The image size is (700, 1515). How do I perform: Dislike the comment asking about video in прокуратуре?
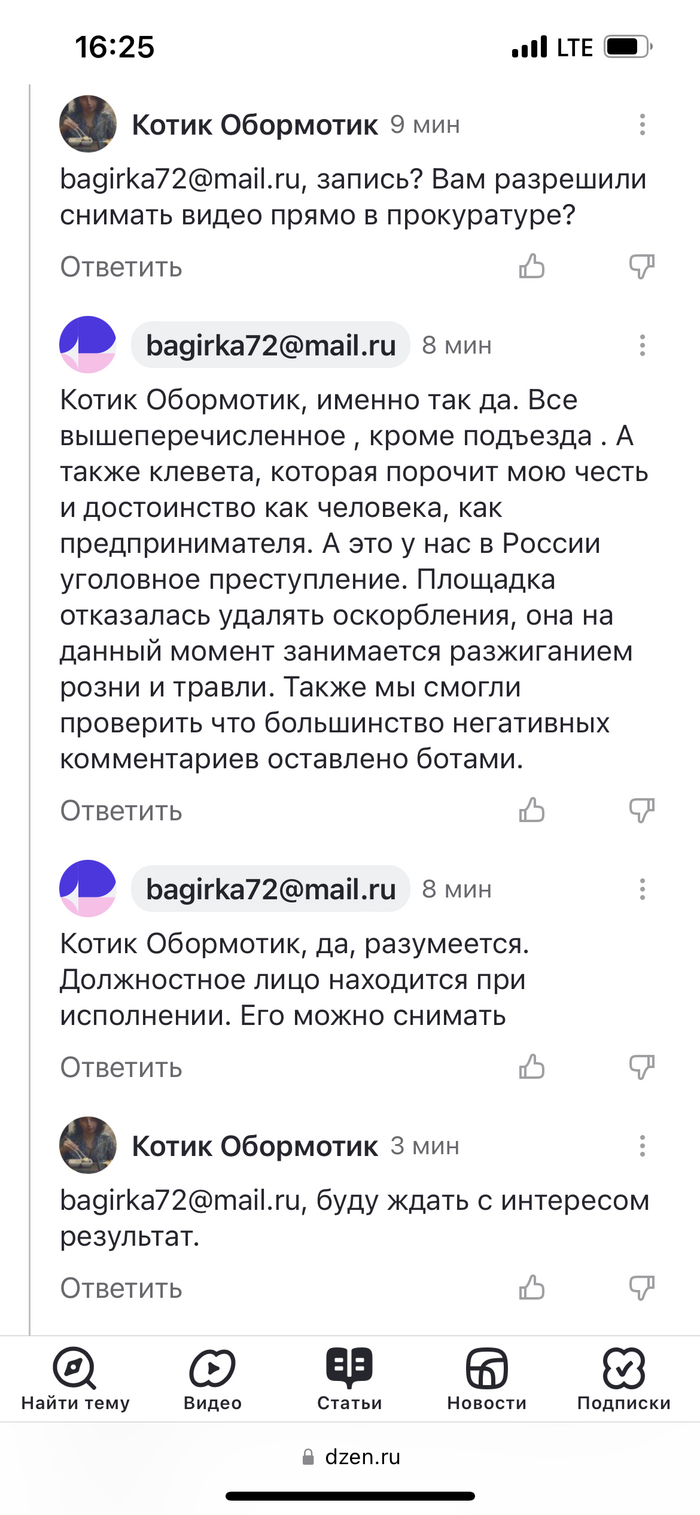click(x=641, y=266)
